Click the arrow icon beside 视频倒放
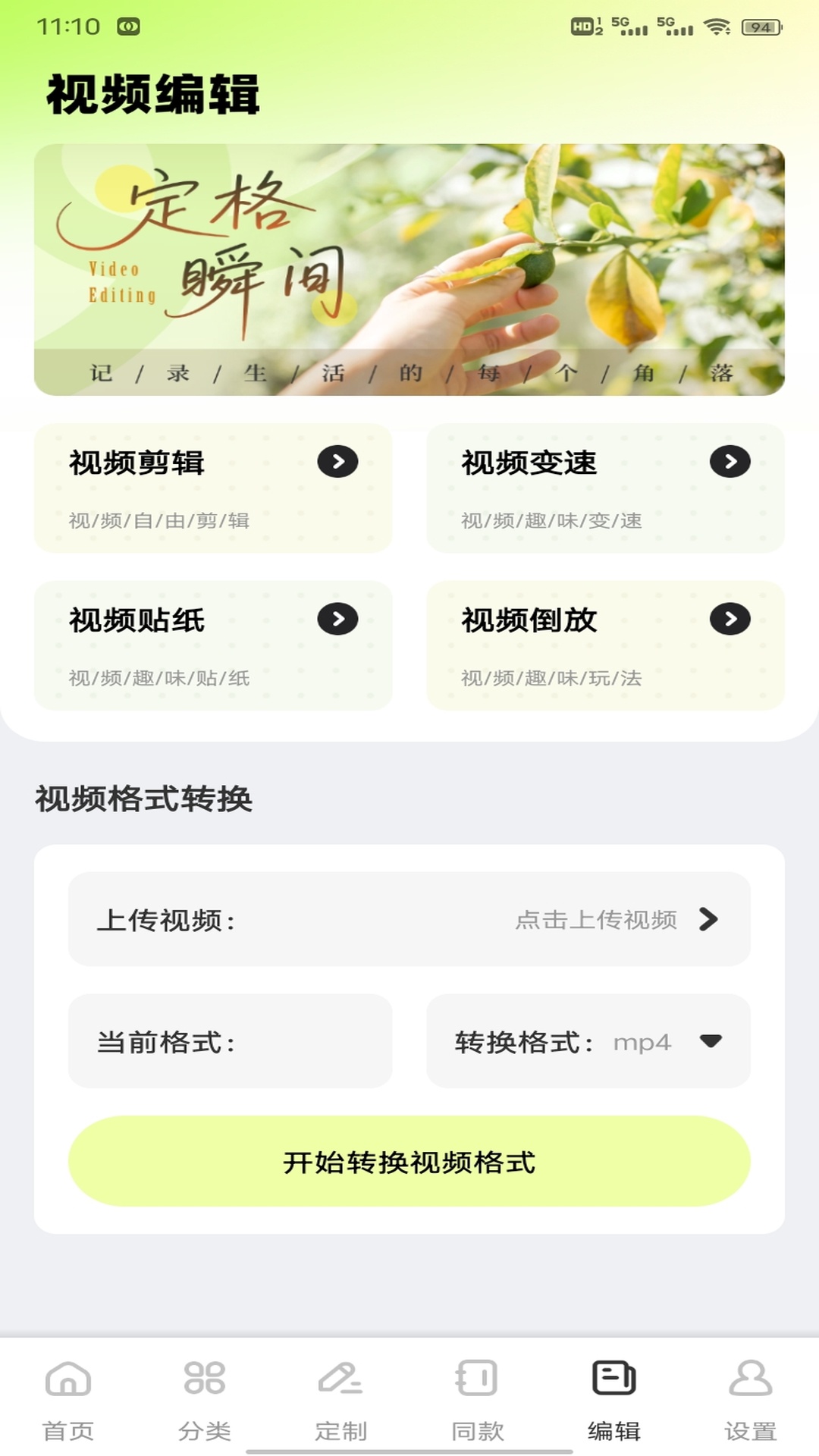The image size is (819, 1456). 731,619
